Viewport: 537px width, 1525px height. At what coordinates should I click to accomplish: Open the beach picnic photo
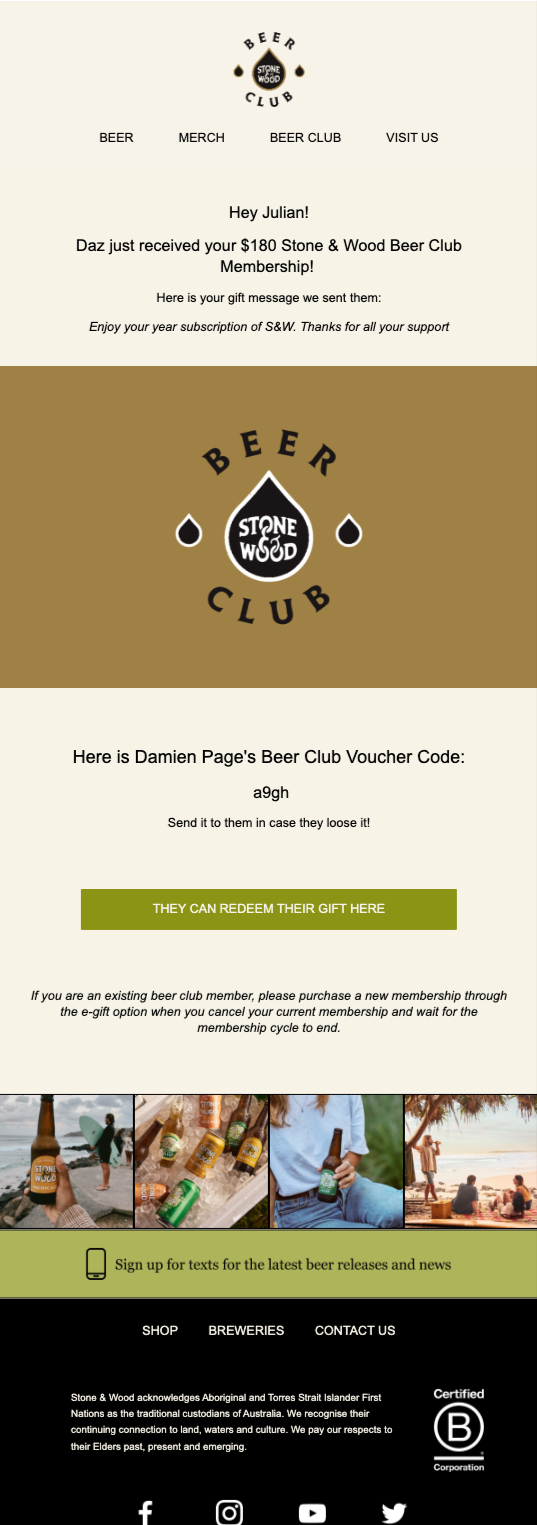click(471, 1161)
